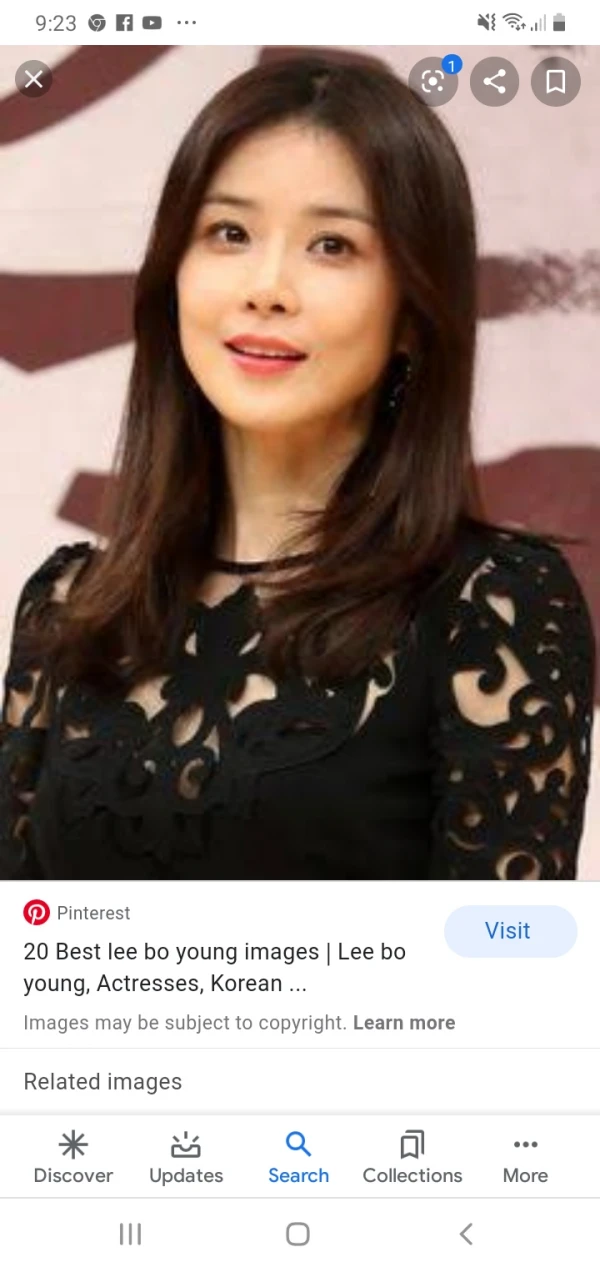This screenshot has height=1267, width=600.
Task: Share this image
Action: tap(494, 82)
